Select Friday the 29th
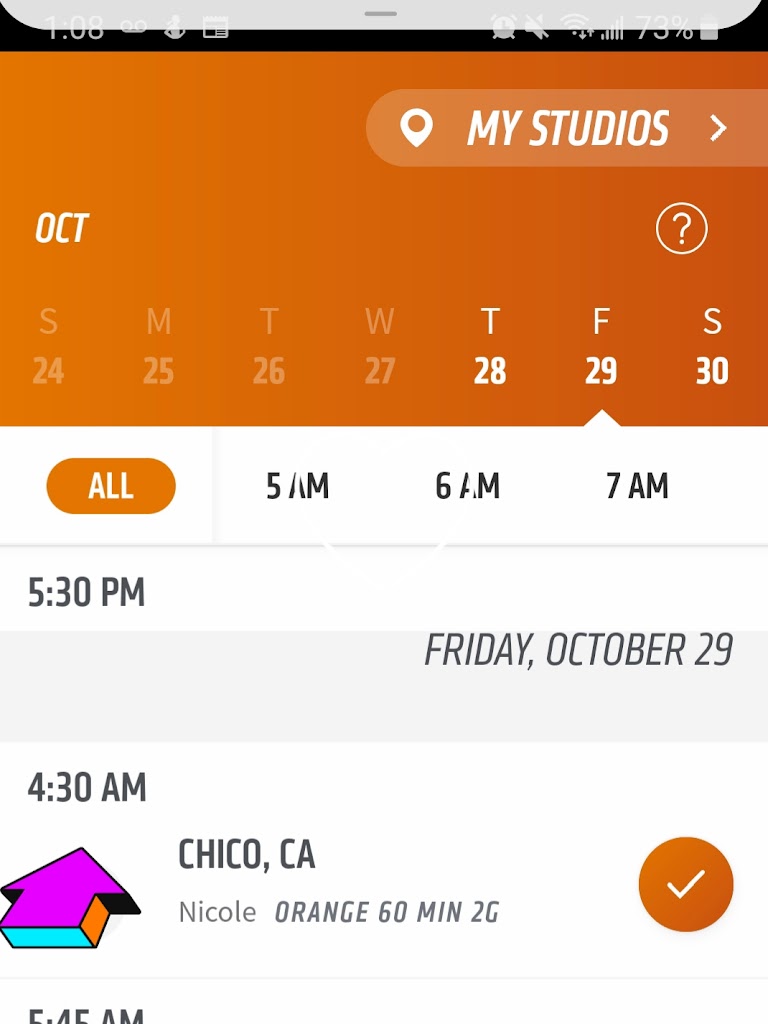This screenshot has height=1024, width=768. (600, 348)
